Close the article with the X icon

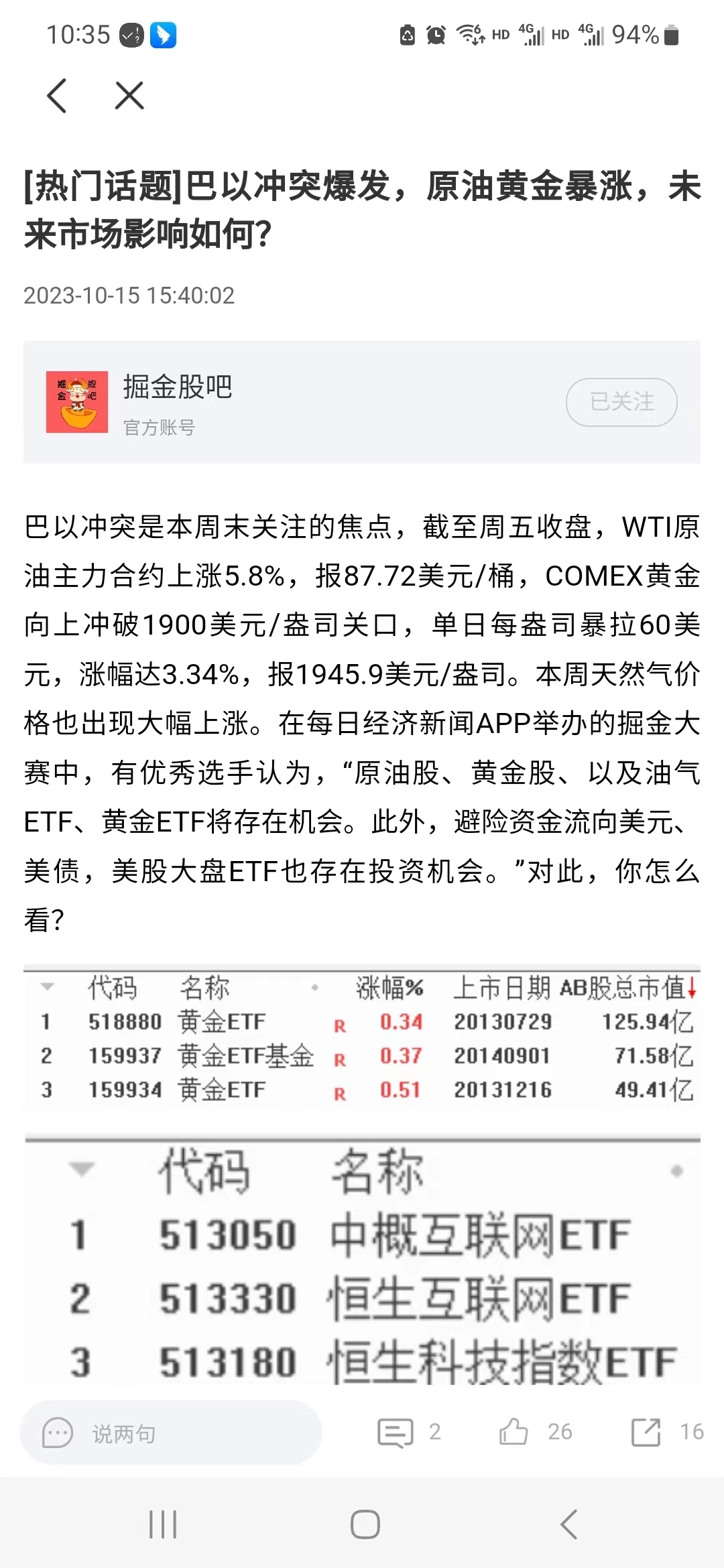(x=129, y=96)
